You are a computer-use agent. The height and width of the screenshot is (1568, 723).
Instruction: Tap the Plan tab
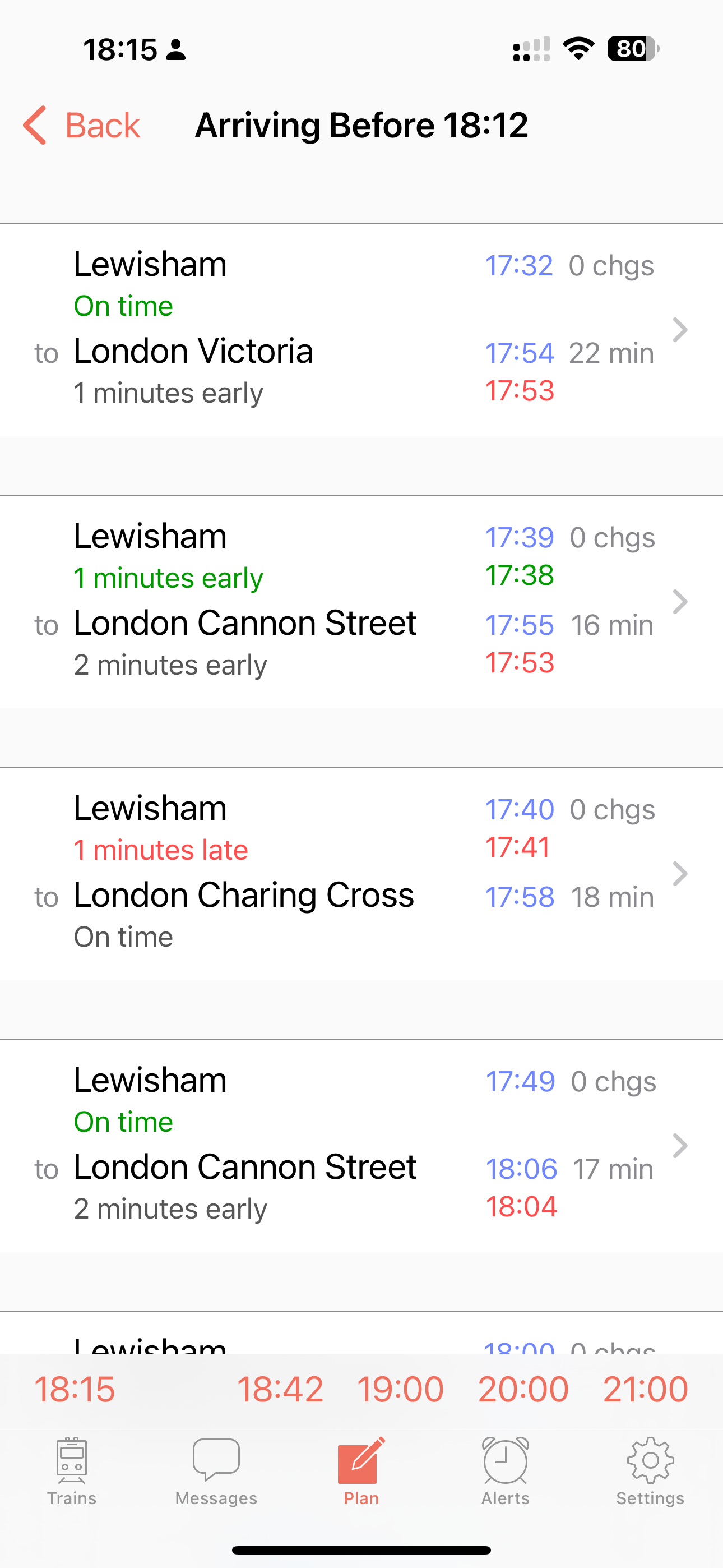click(361, 1471)
